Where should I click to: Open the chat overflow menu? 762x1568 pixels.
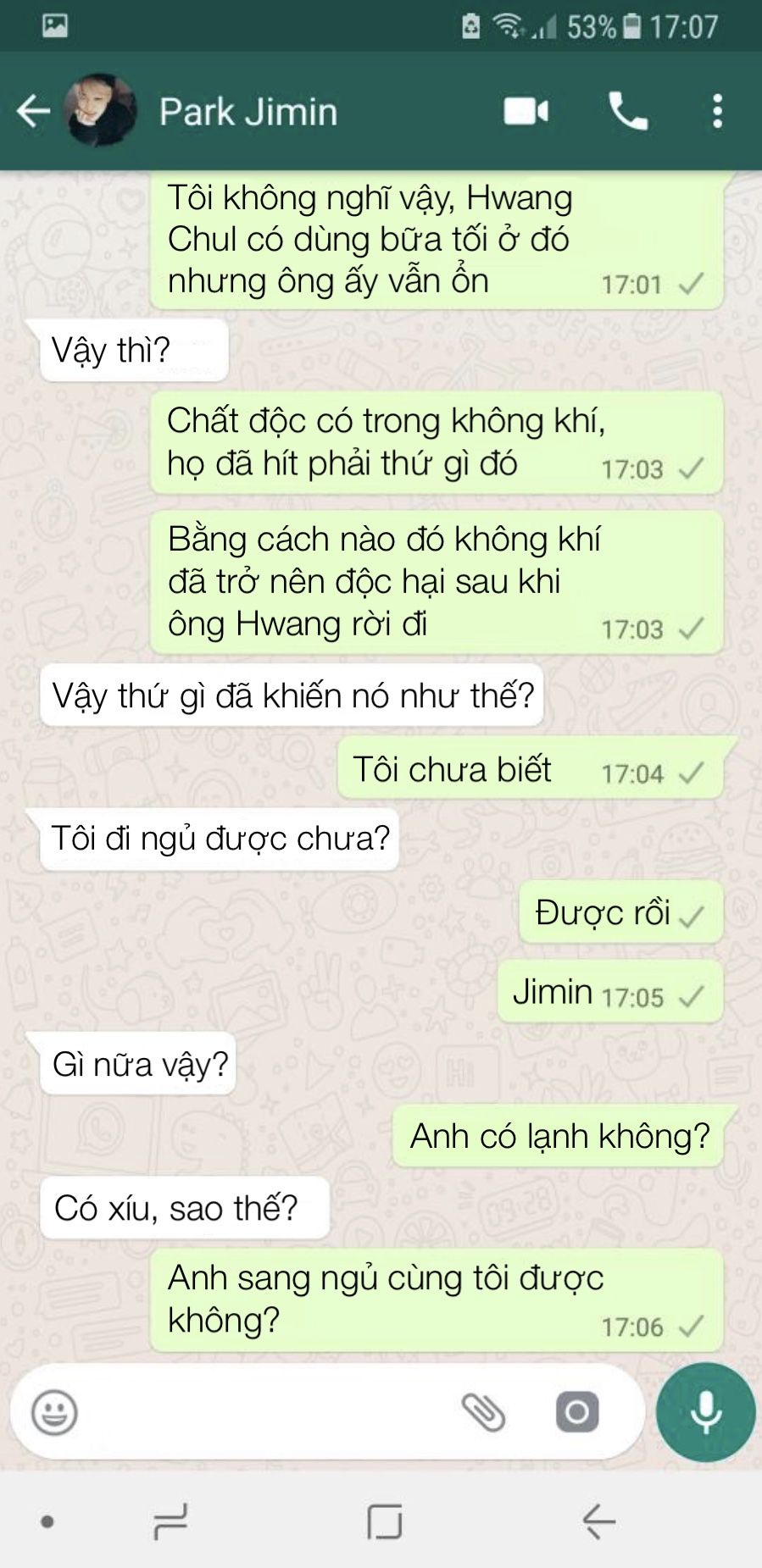click(717, 111)
